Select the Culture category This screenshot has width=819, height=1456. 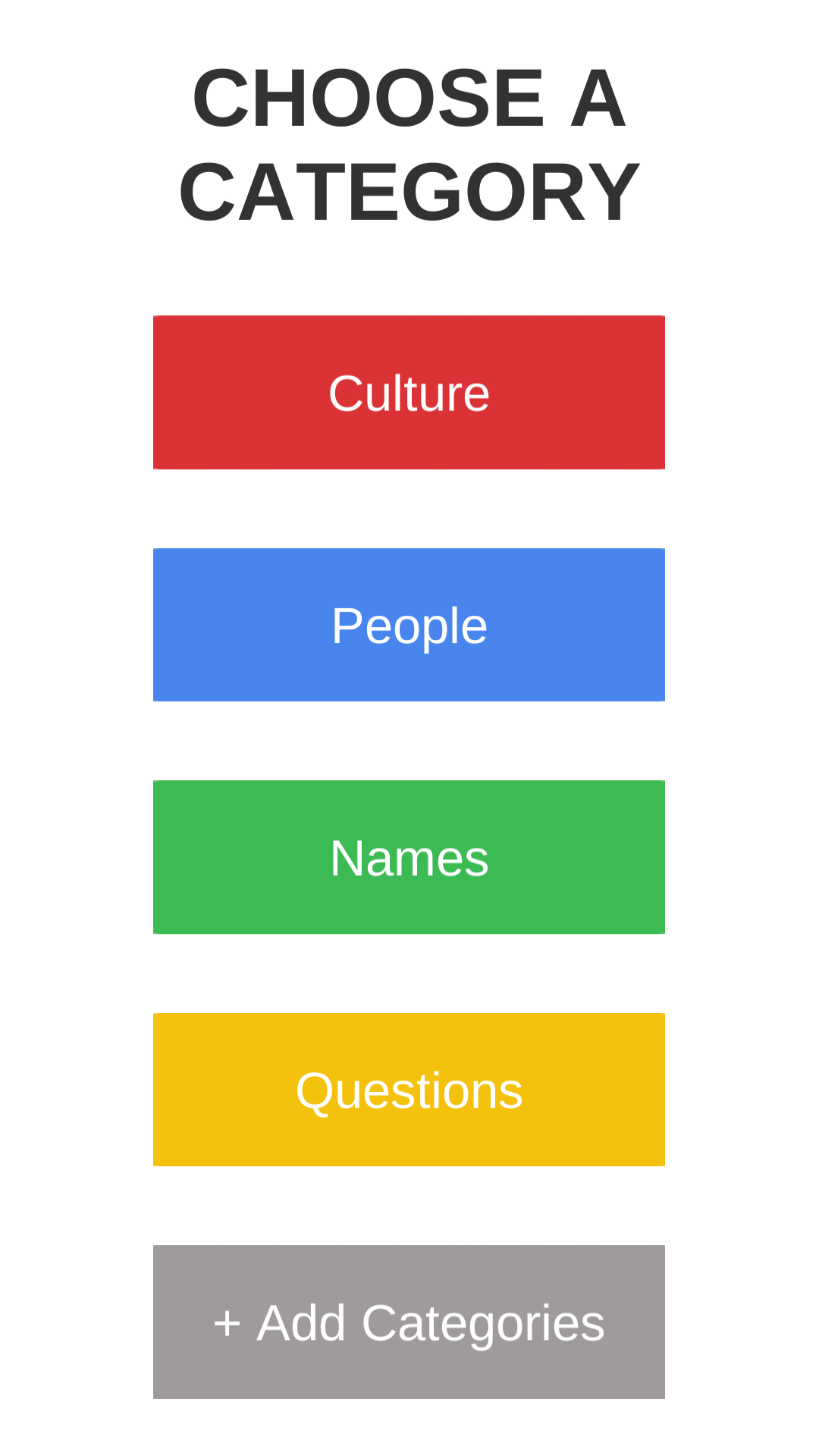tap(409, 392)
